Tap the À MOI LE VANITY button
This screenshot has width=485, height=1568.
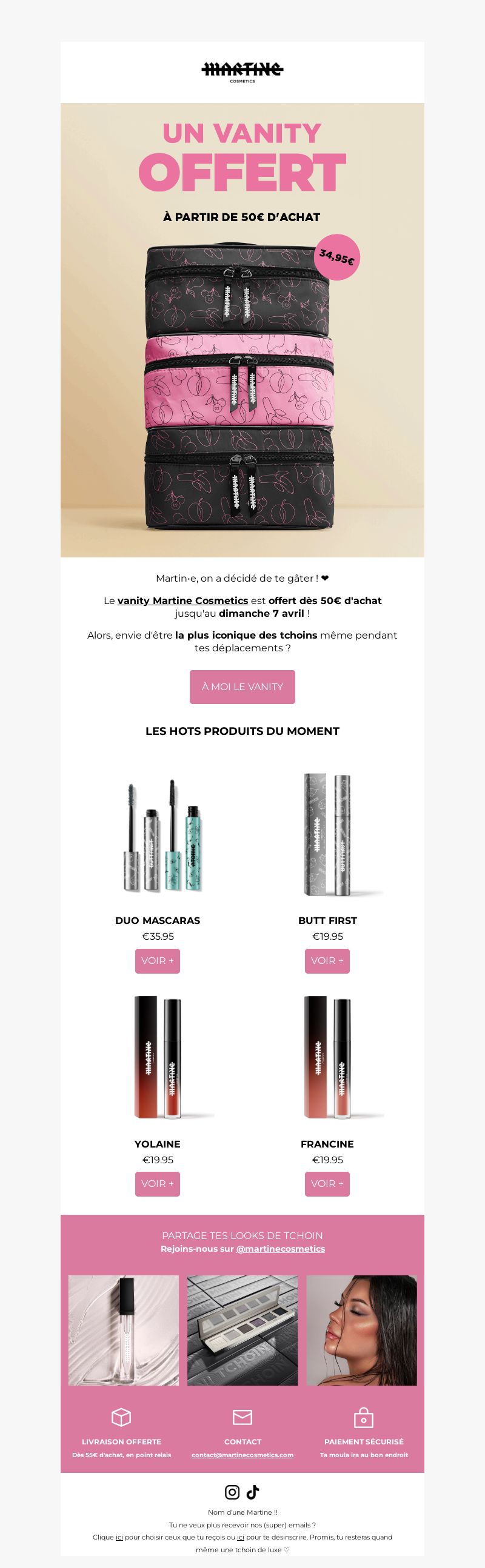click(242, 686)
